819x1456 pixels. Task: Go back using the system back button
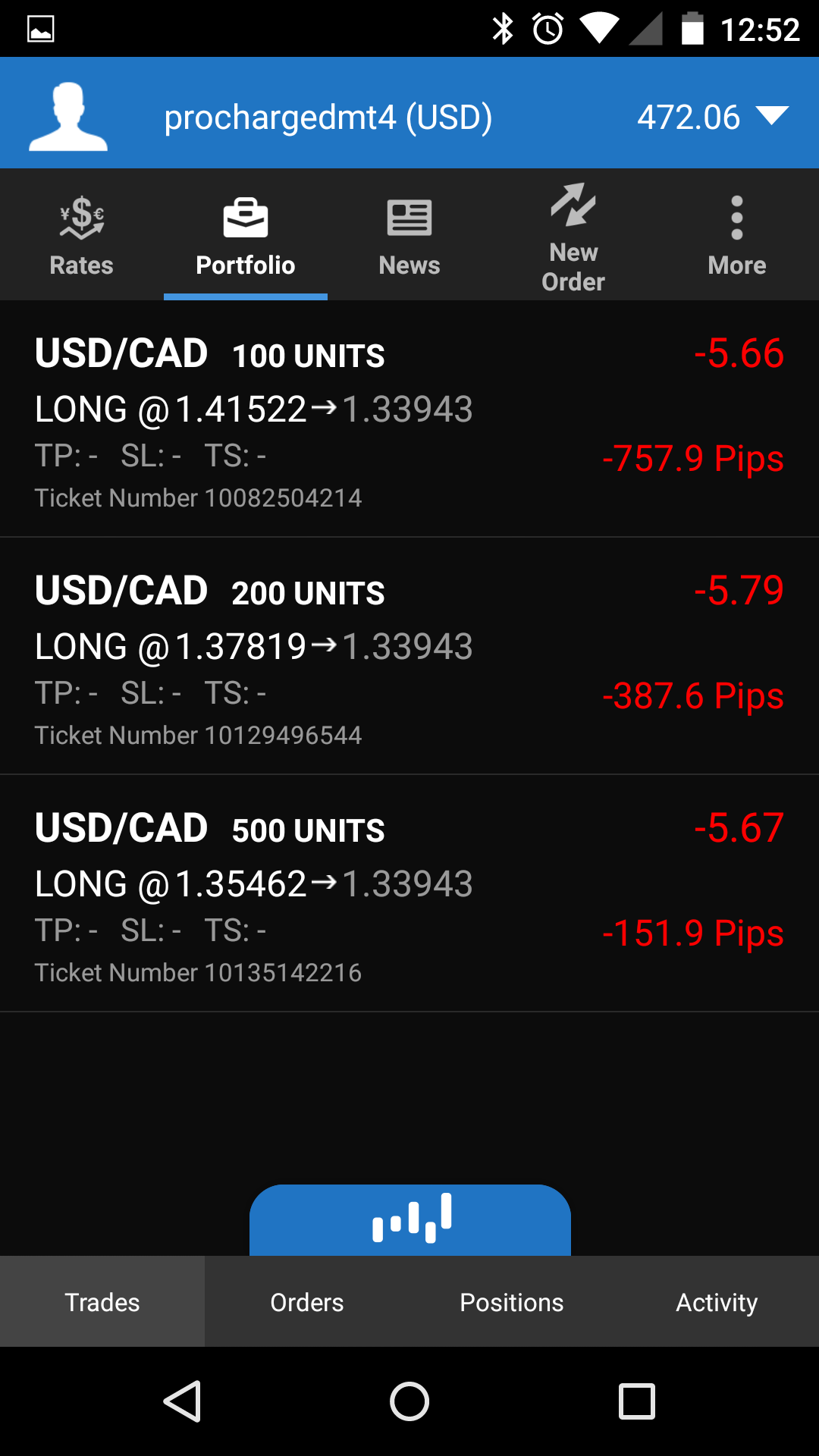coord(183,1401)
